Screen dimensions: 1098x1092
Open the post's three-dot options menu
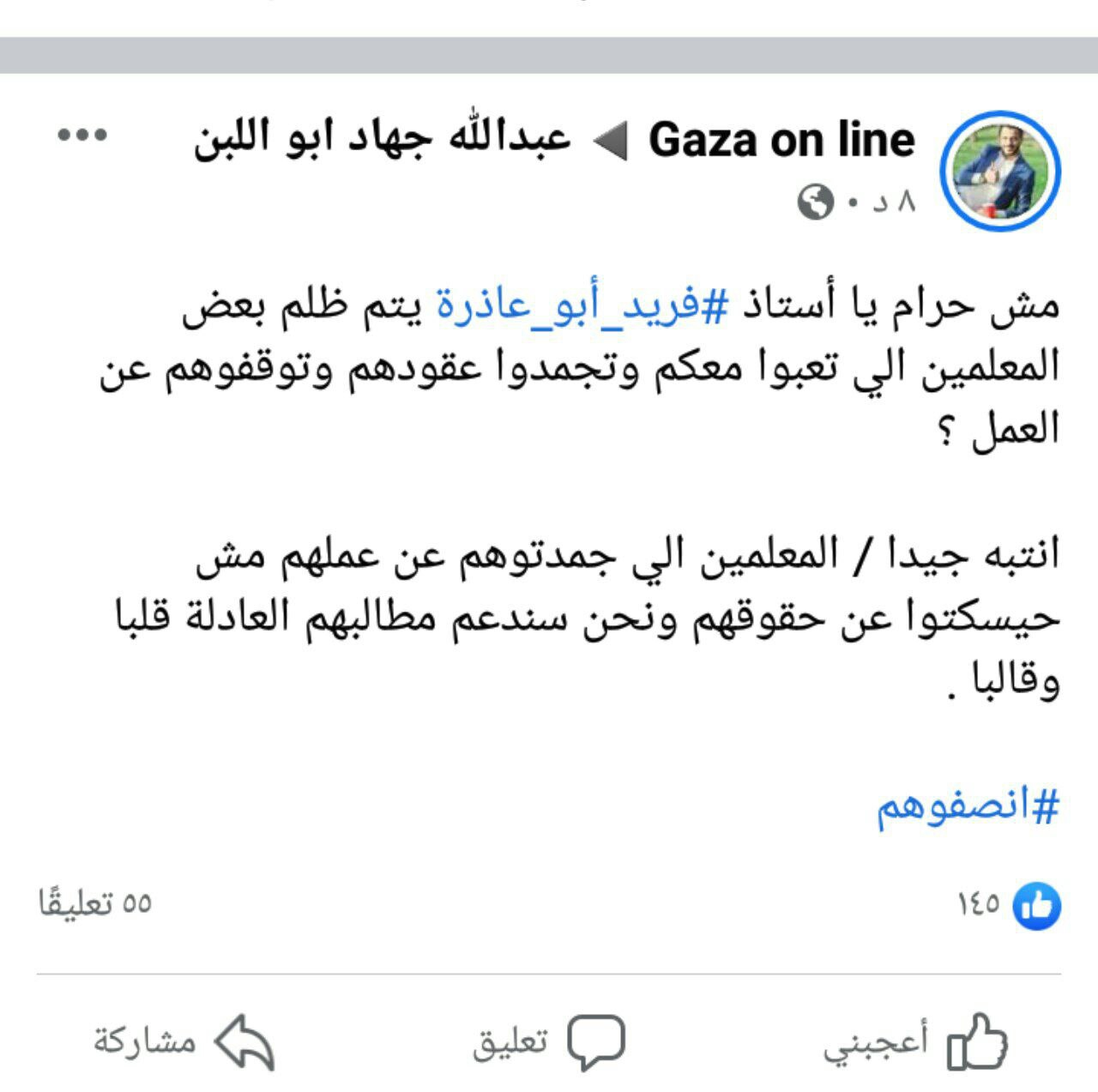[82, 136]
